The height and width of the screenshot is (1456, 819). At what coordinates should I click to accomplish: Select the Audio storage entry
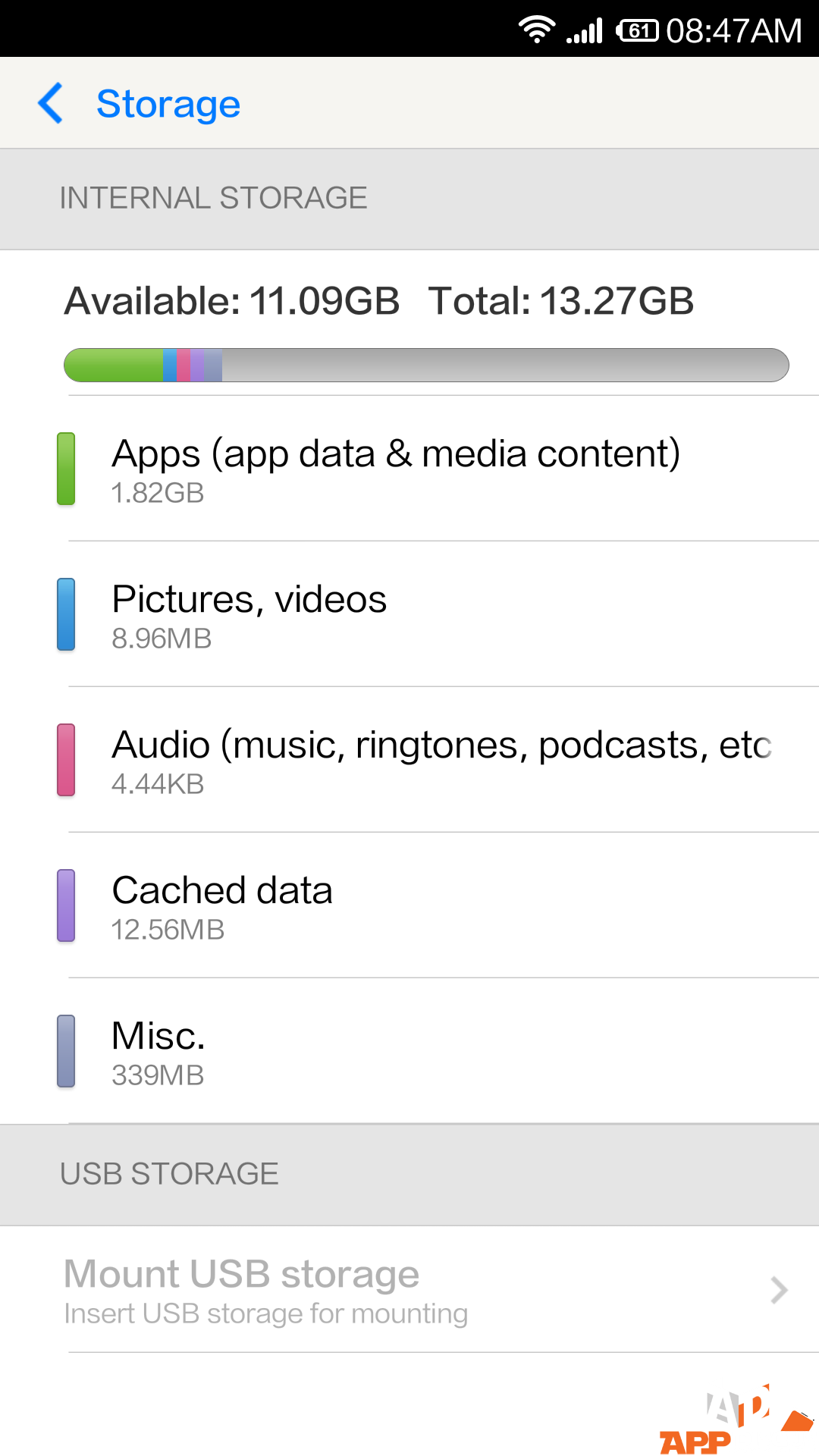pos(409,760)
